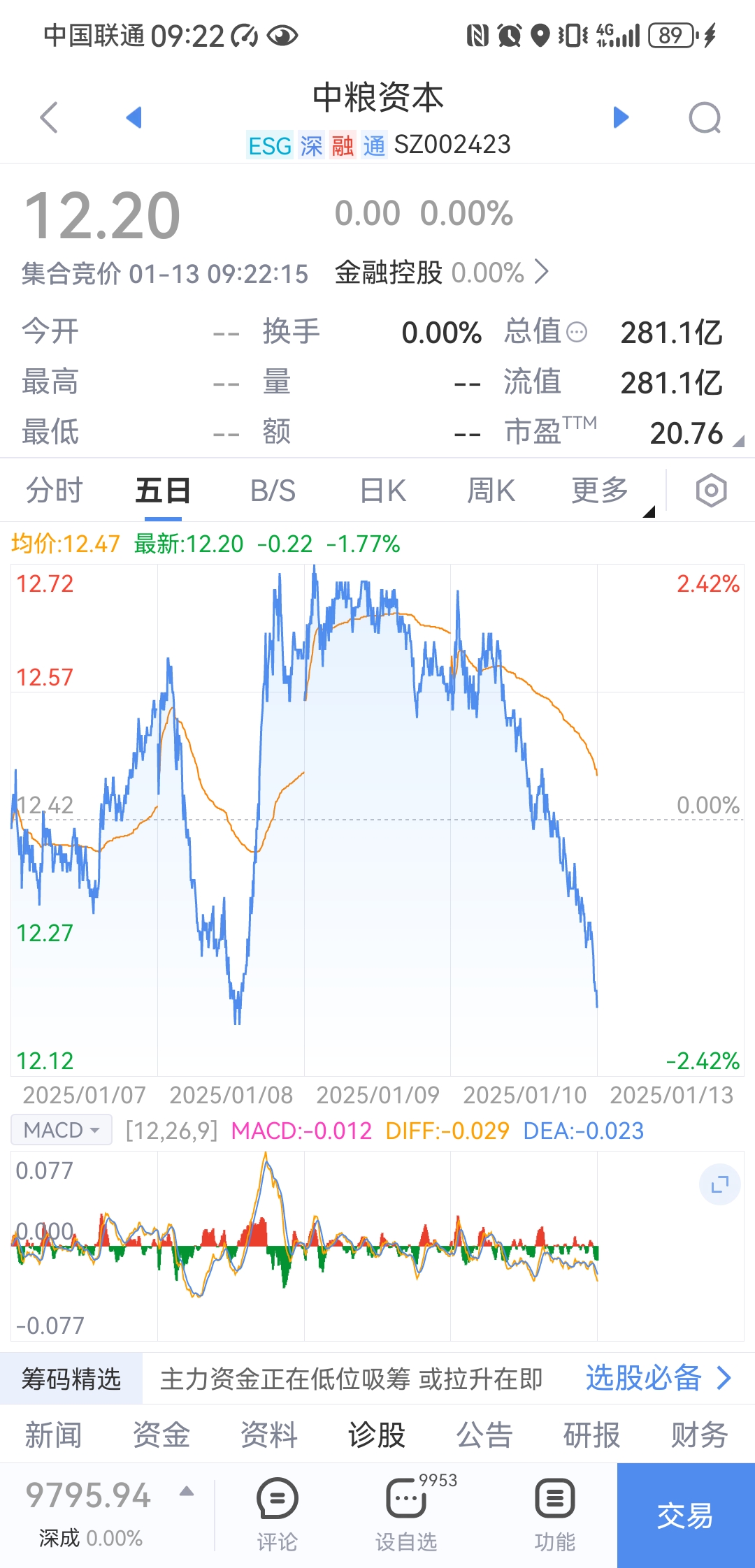755x1568 pixels.
Task: Open the 资金 tab
Action: 161,1435
